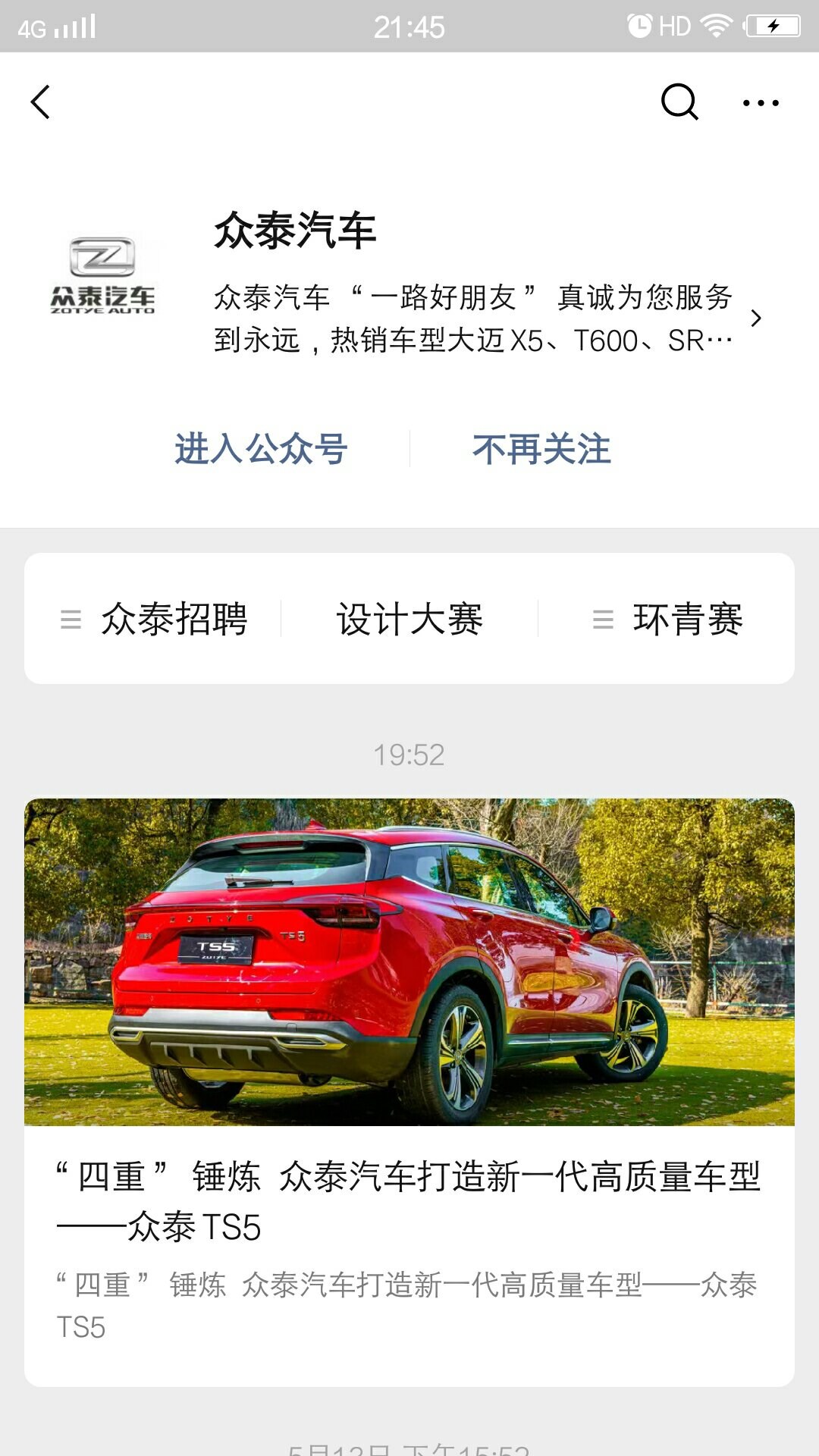This screenshot has height=1456, width=819.
Task: Tap the 19:52 message timestamp
Action: tap(409, 753)
